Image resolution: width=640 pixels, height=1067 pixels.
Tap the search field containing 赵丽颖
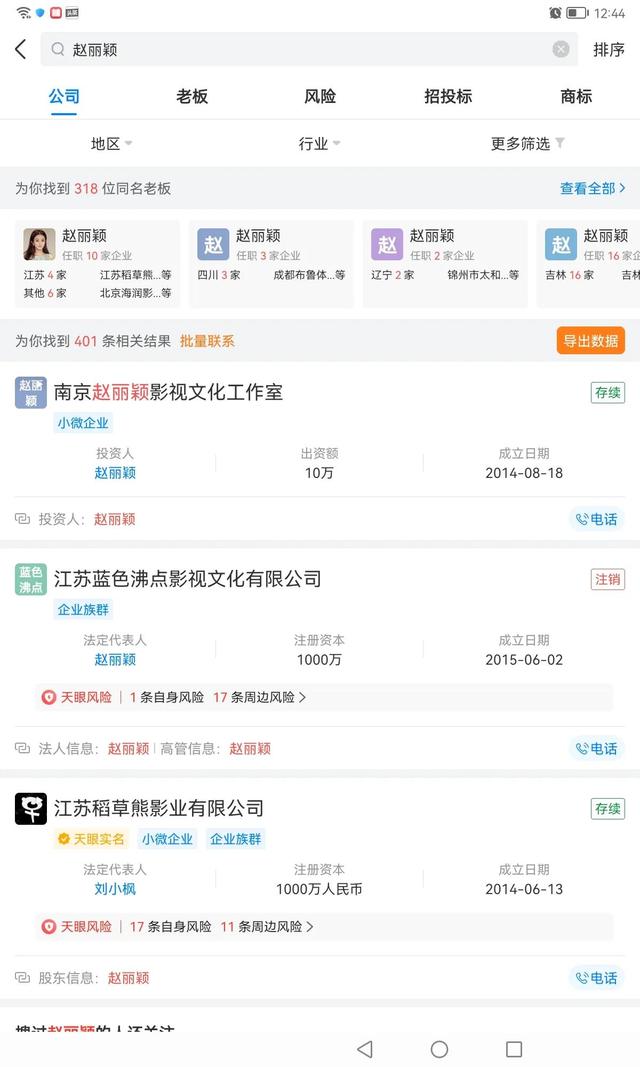click(300, 49)
